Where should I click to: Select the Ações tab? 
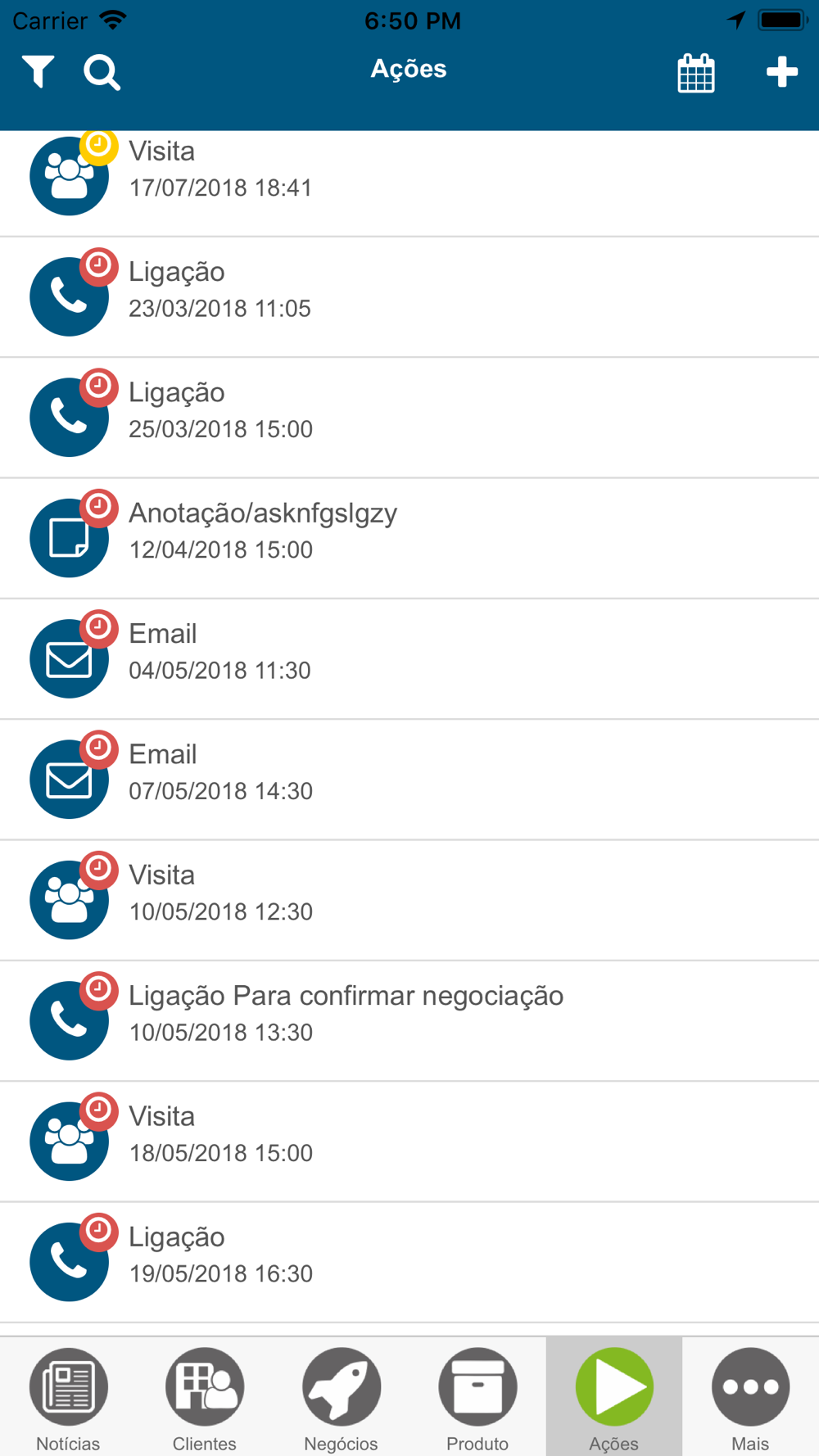(x=614, y=1398)
